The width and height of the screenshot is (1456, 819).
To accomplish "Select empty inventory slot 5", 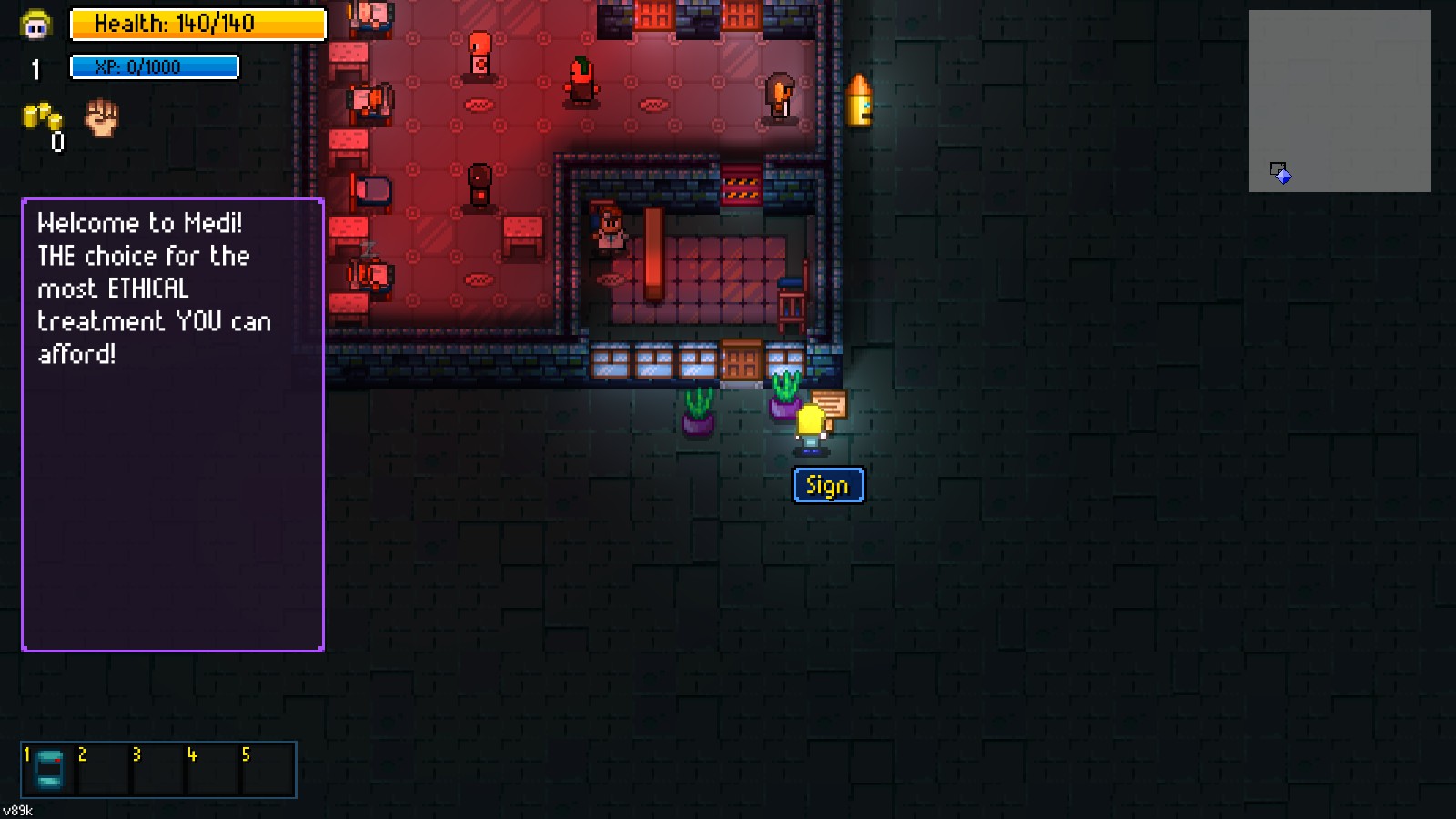I will (268, 770).
